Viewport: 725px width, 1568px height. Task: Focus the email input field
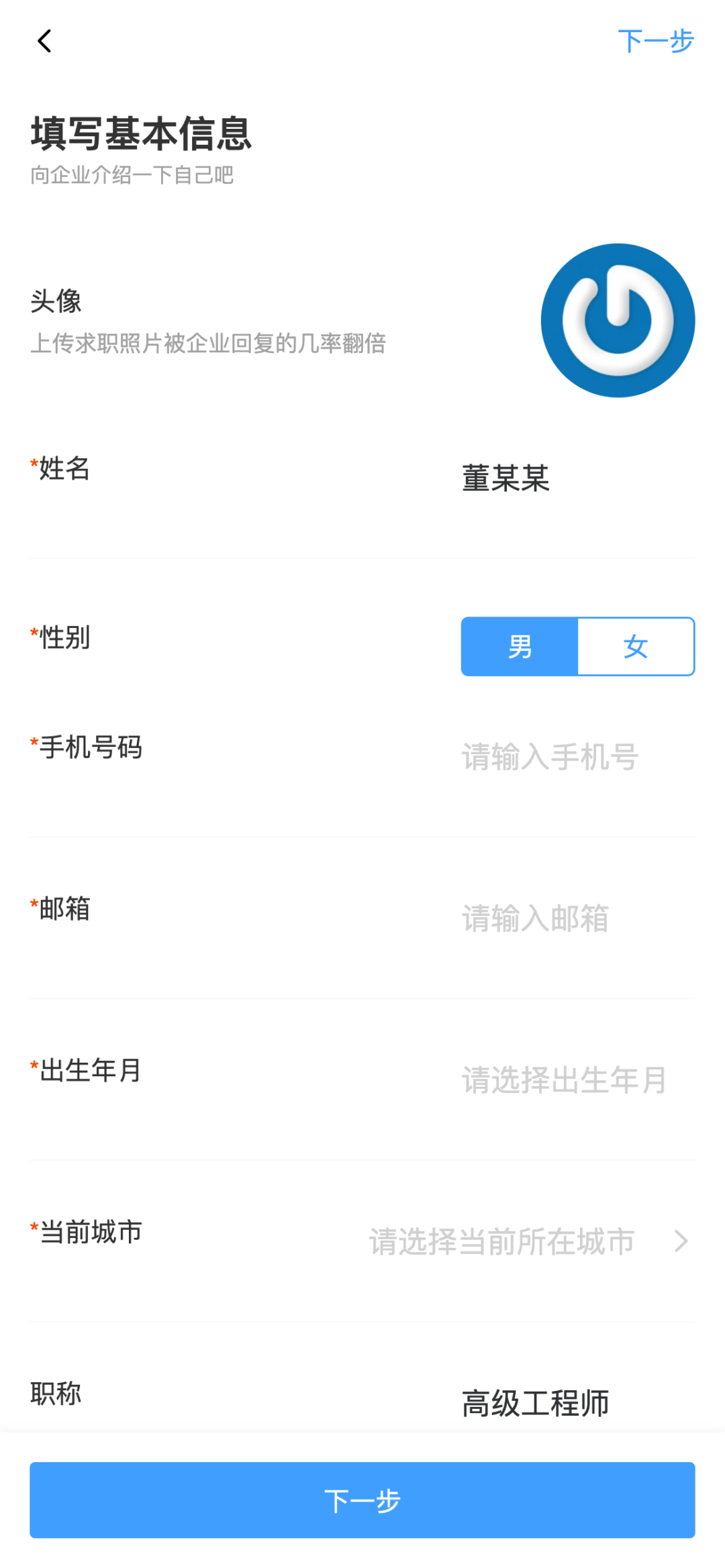coord(577,919)
